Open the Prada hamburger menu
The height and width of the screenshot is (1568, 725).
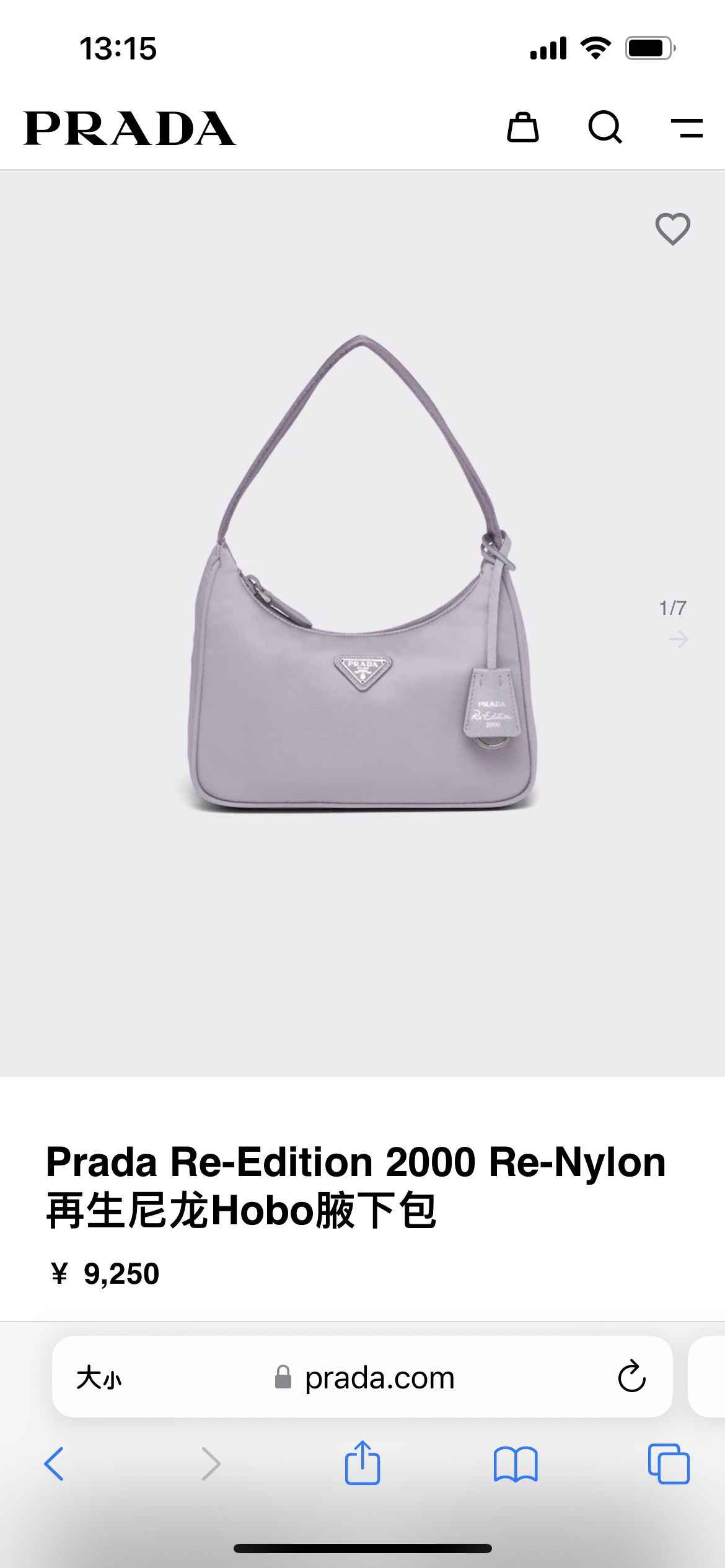pos(687,128)
